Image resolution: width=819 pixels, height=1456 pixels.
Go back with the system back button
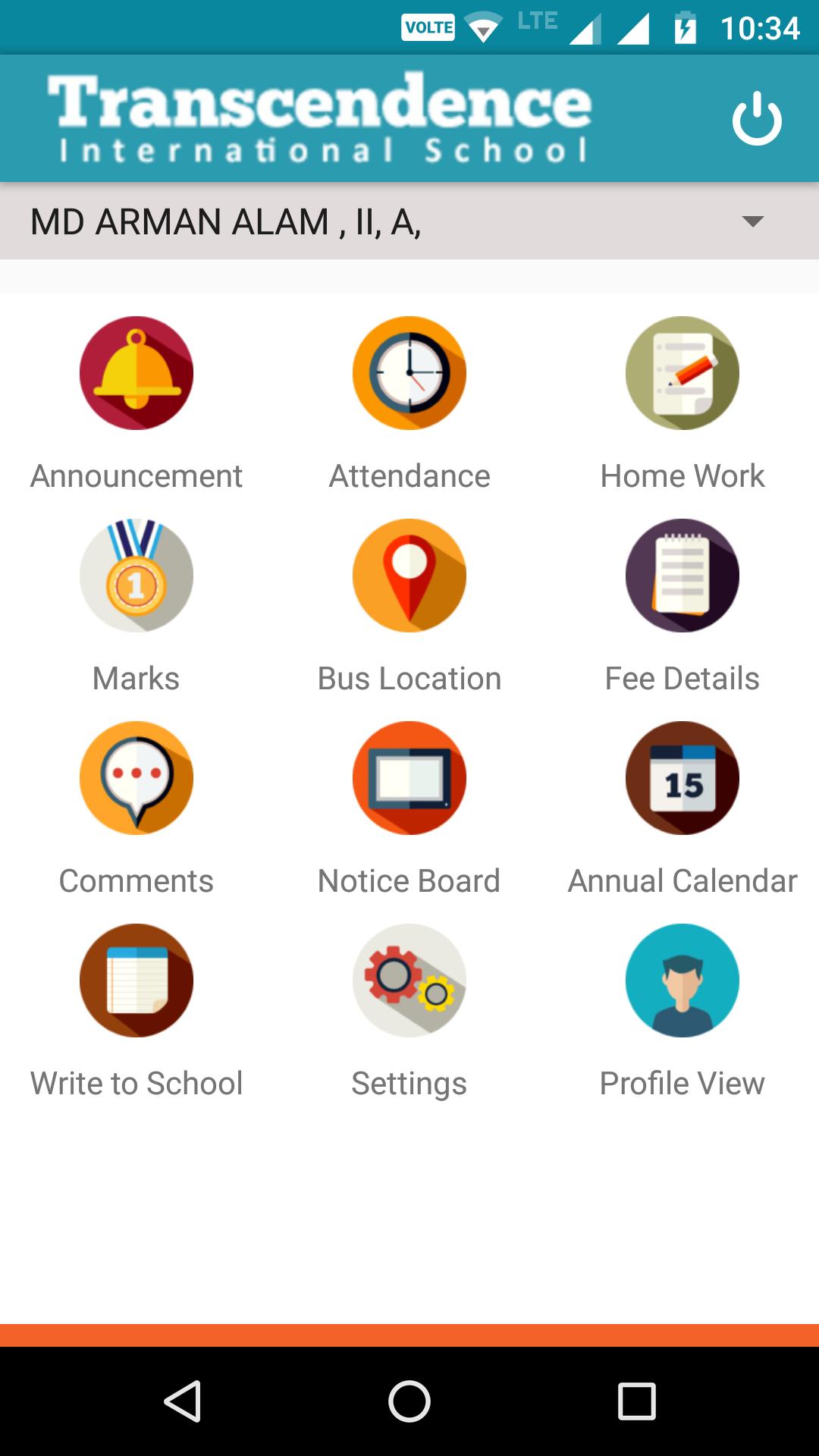coord(182,1401)
